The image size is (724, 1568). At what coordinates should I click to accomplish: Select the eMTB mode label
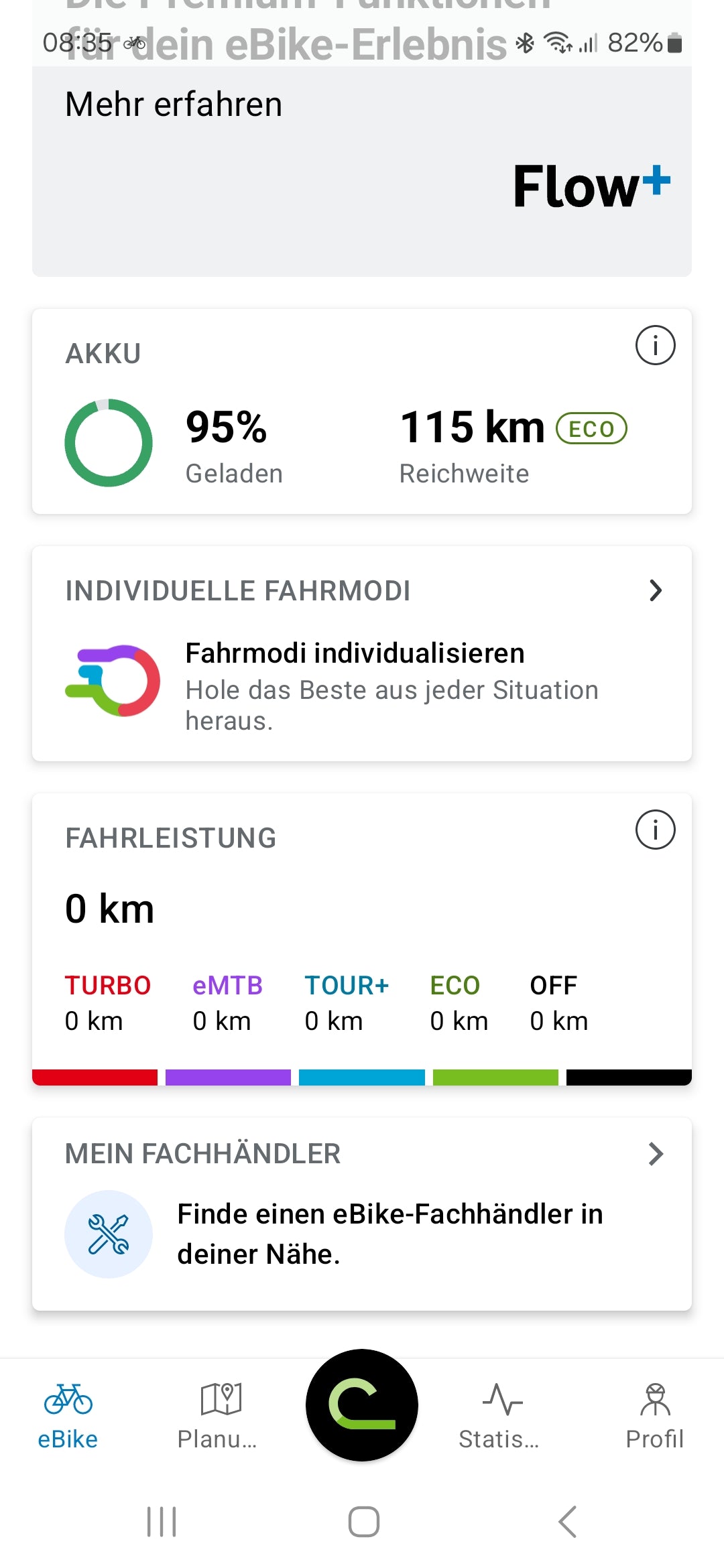click(x=227, y=985)
